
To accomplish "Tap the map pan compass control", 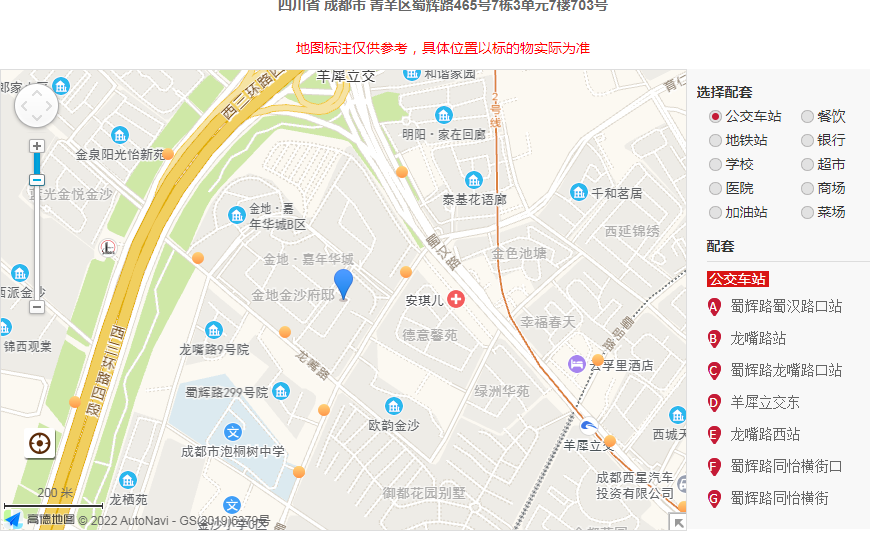I will tap(37, 105).
